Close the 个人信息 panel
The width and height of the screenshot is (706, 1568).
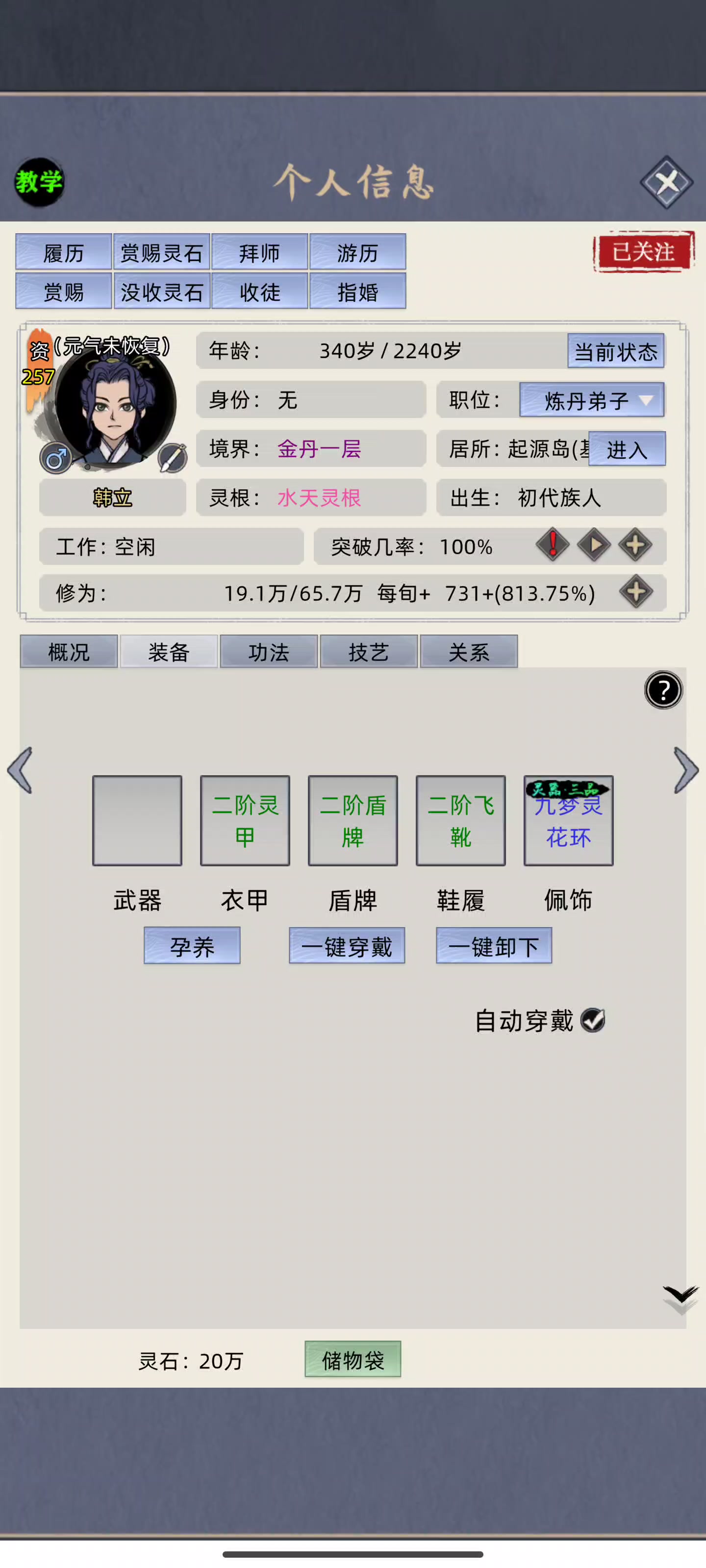tap(666, 181)
